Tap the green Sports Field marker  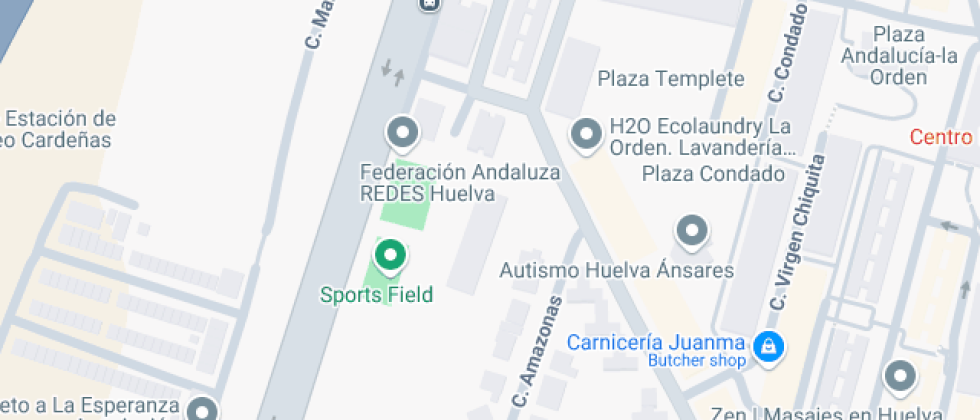click(389, 256)
